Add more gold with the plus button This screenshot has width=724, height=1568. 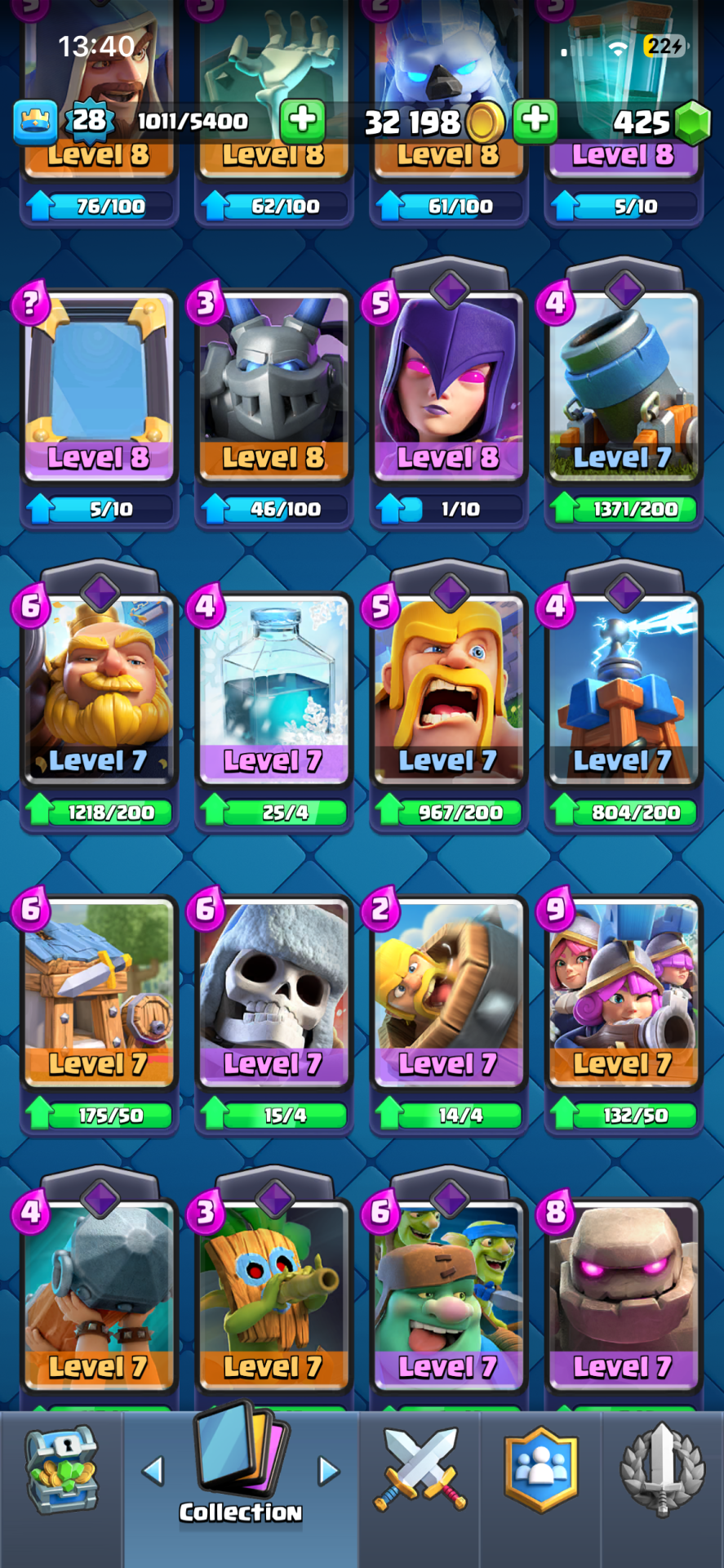point(535,121)
